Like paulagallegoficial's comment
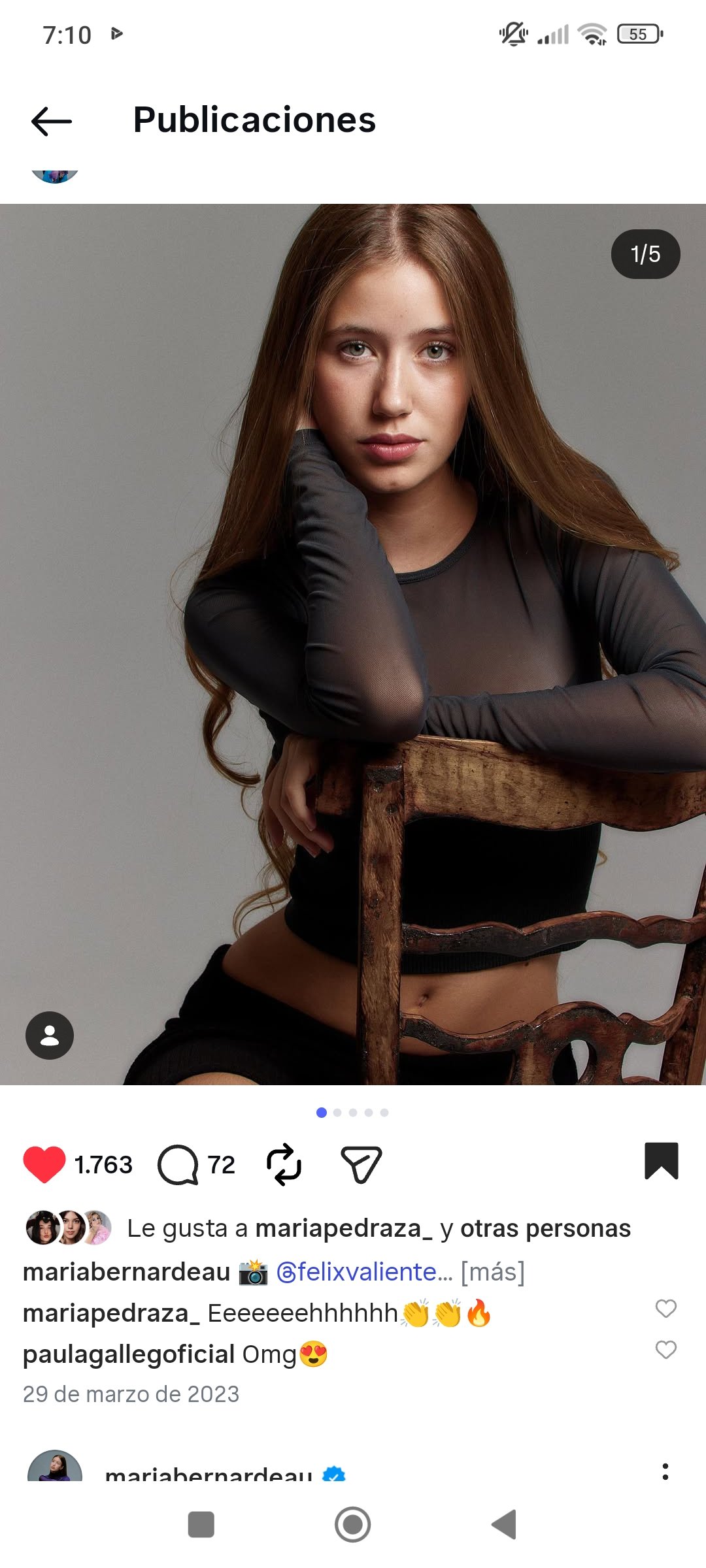 coord(665,1350)
